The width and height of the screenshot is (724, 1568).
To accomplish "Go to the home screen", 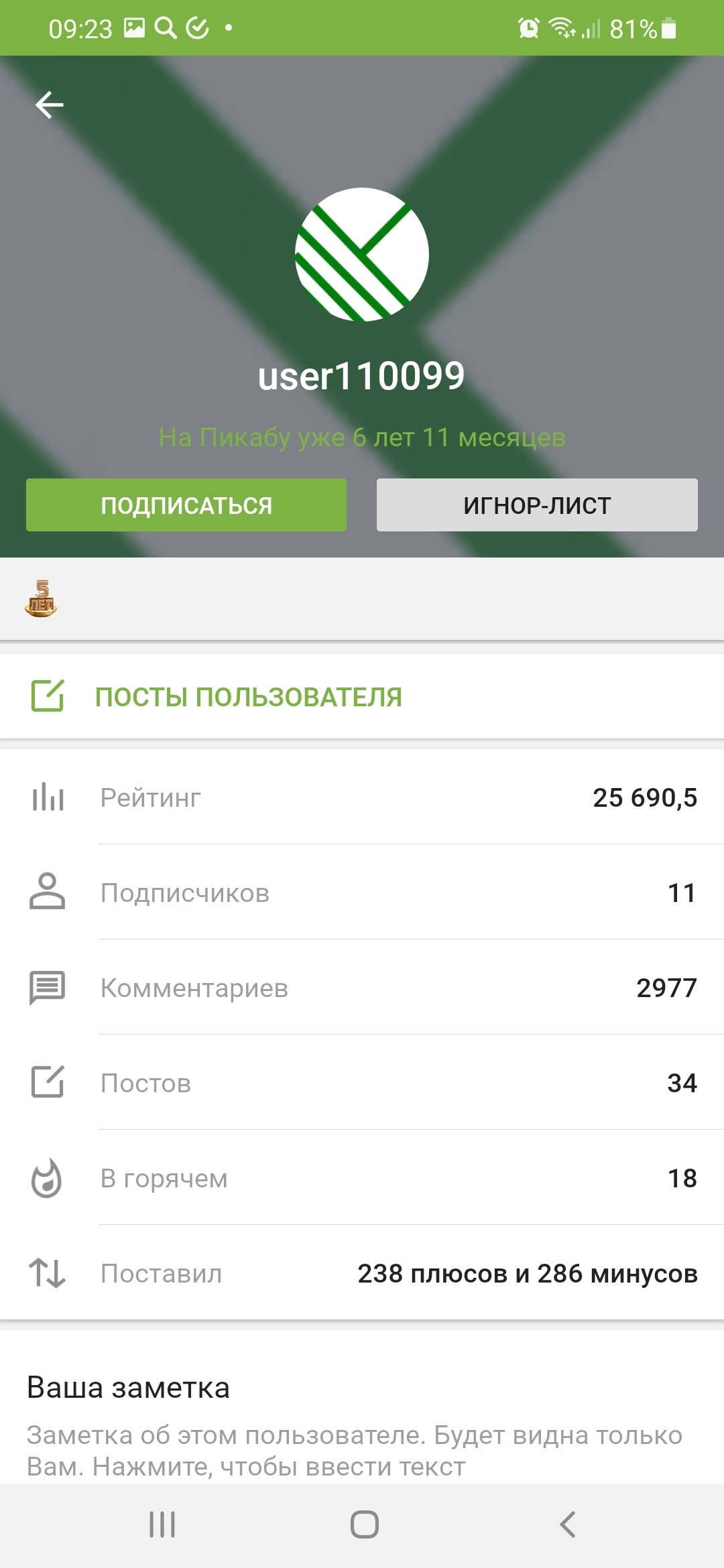I will pos(364,1524).
